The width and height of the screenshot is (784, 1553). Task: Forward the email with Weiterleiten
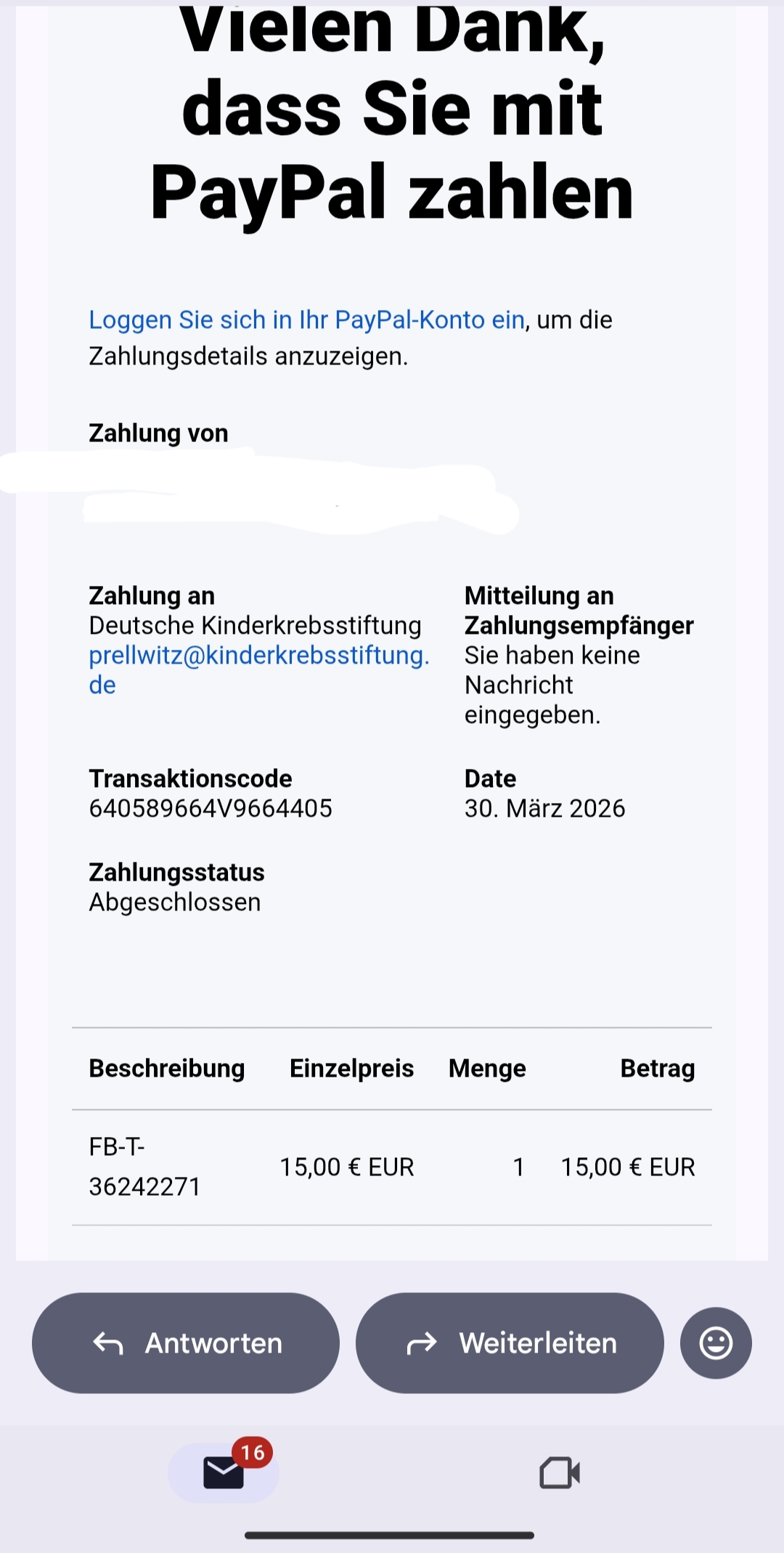pos(510,1343)
